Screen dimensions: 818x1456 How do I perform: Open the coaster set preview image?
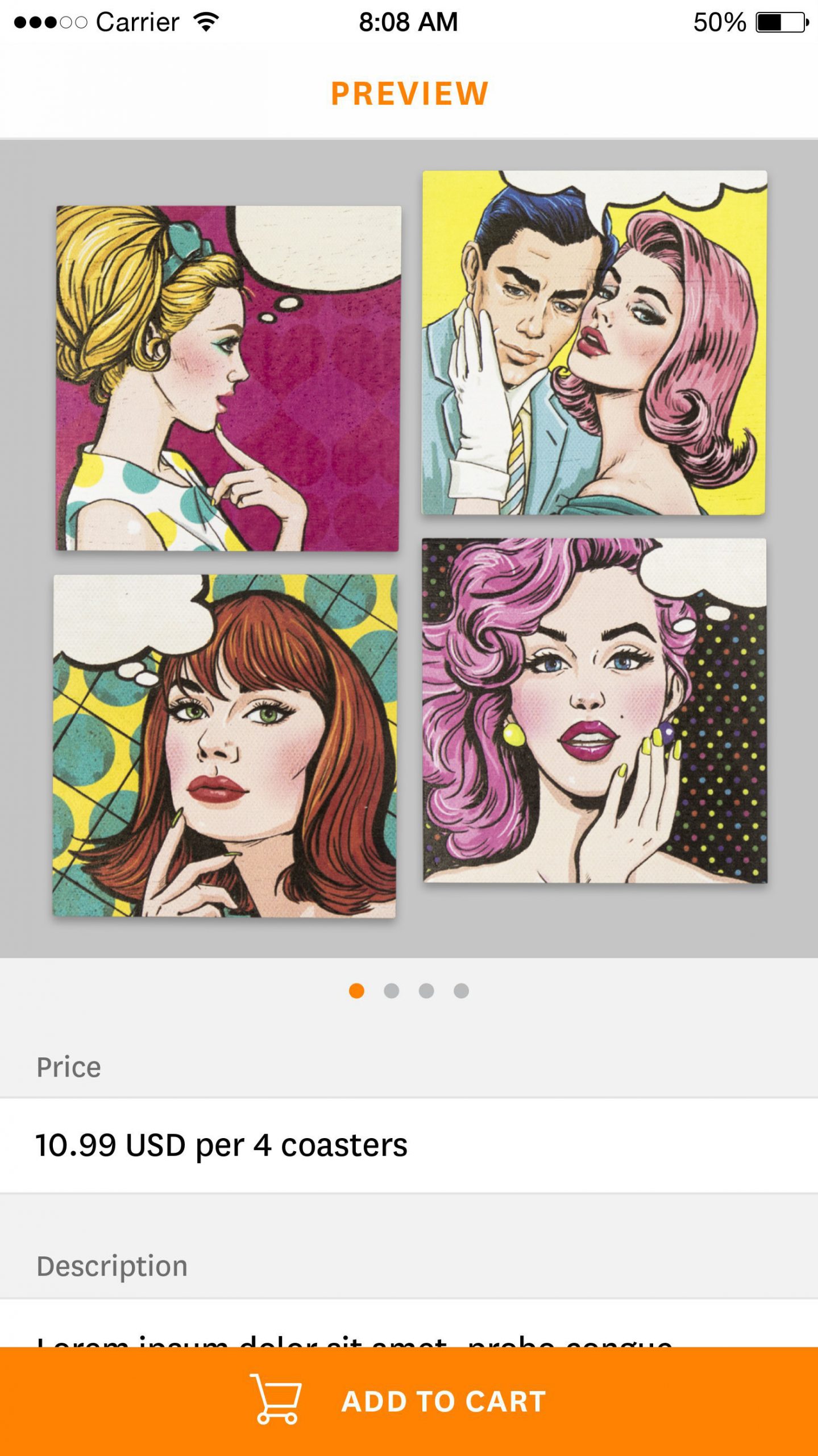point(409,547)
